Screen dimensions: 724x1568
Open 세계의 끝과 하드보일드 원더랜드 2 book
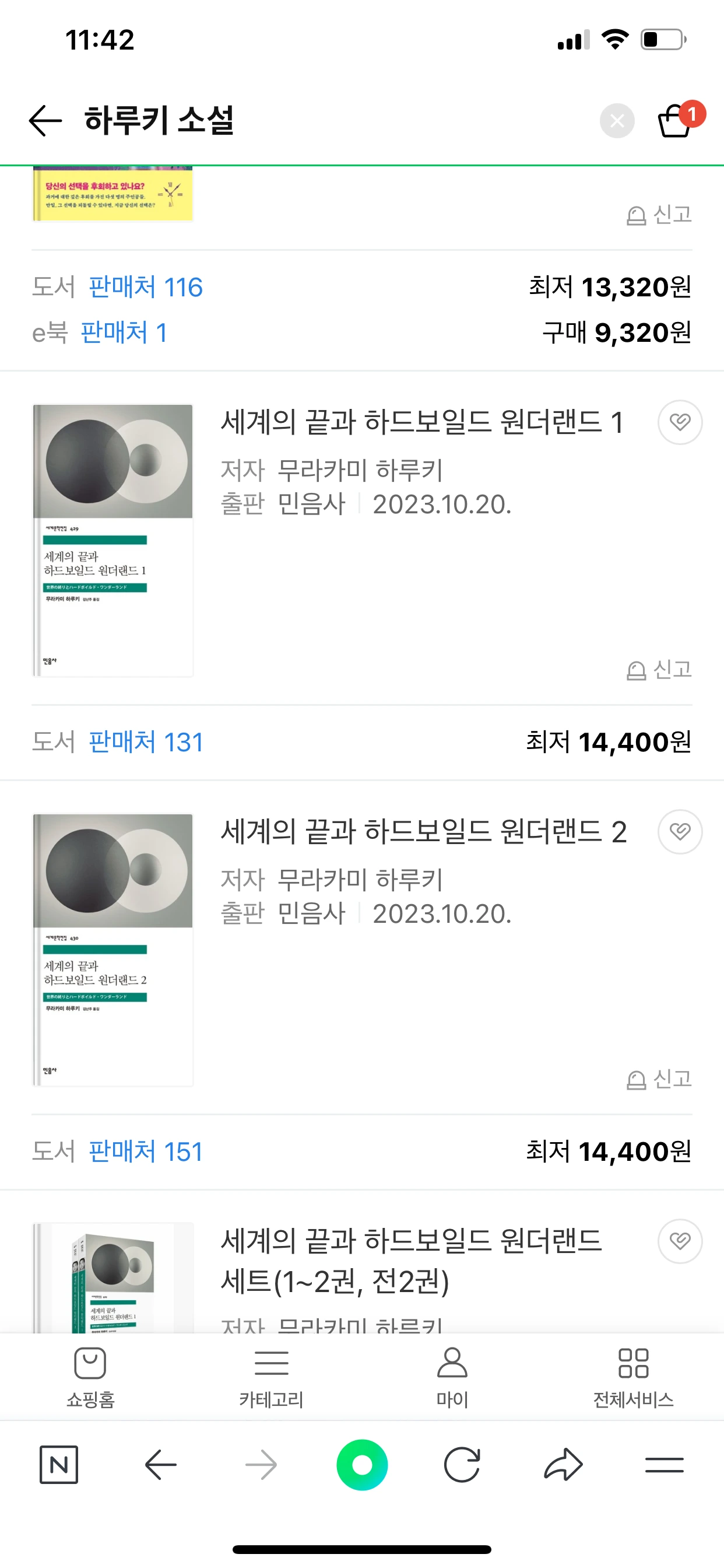tap(423, 832)
